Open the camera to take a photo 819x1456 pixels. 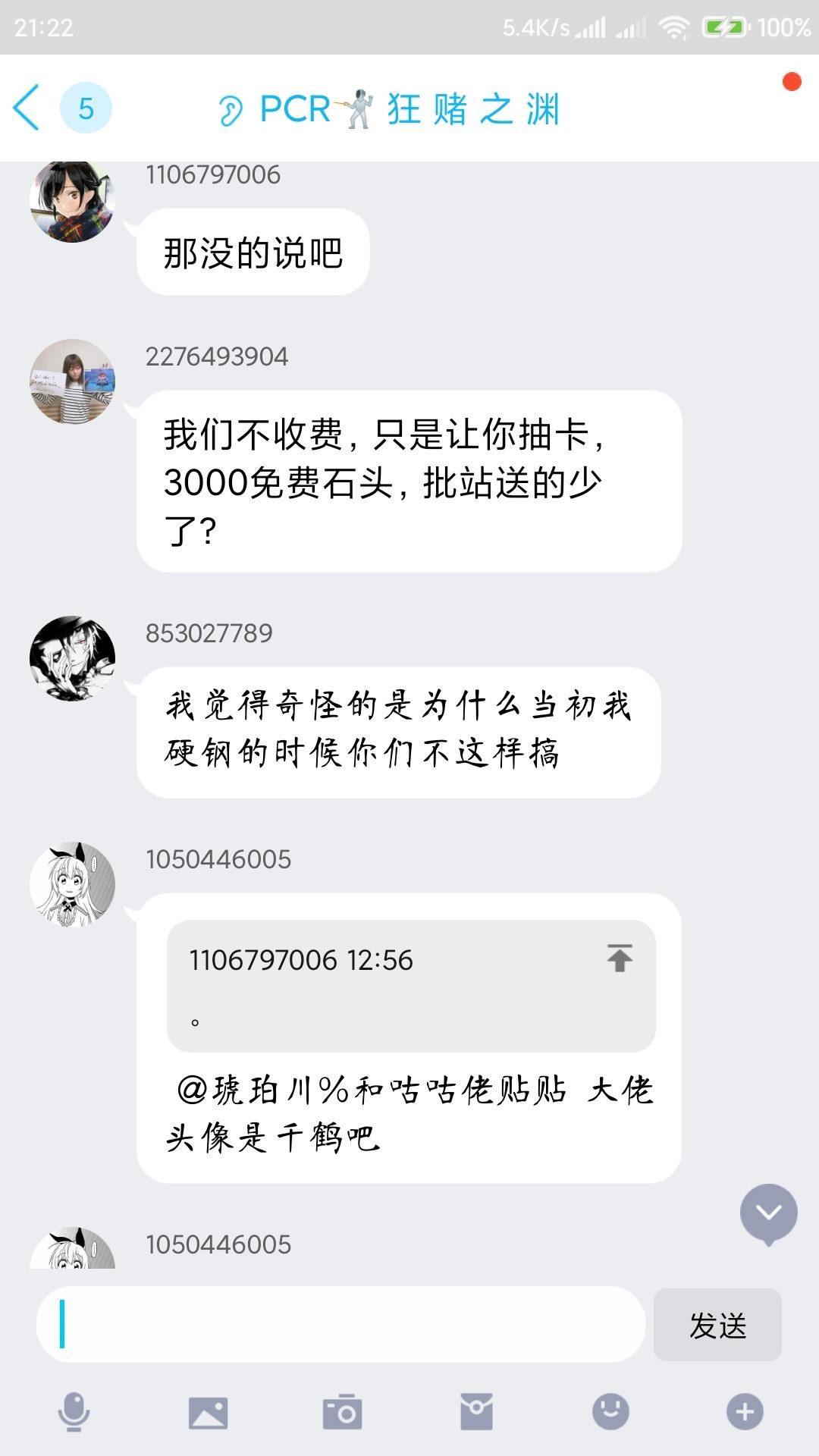point(342,1412)
